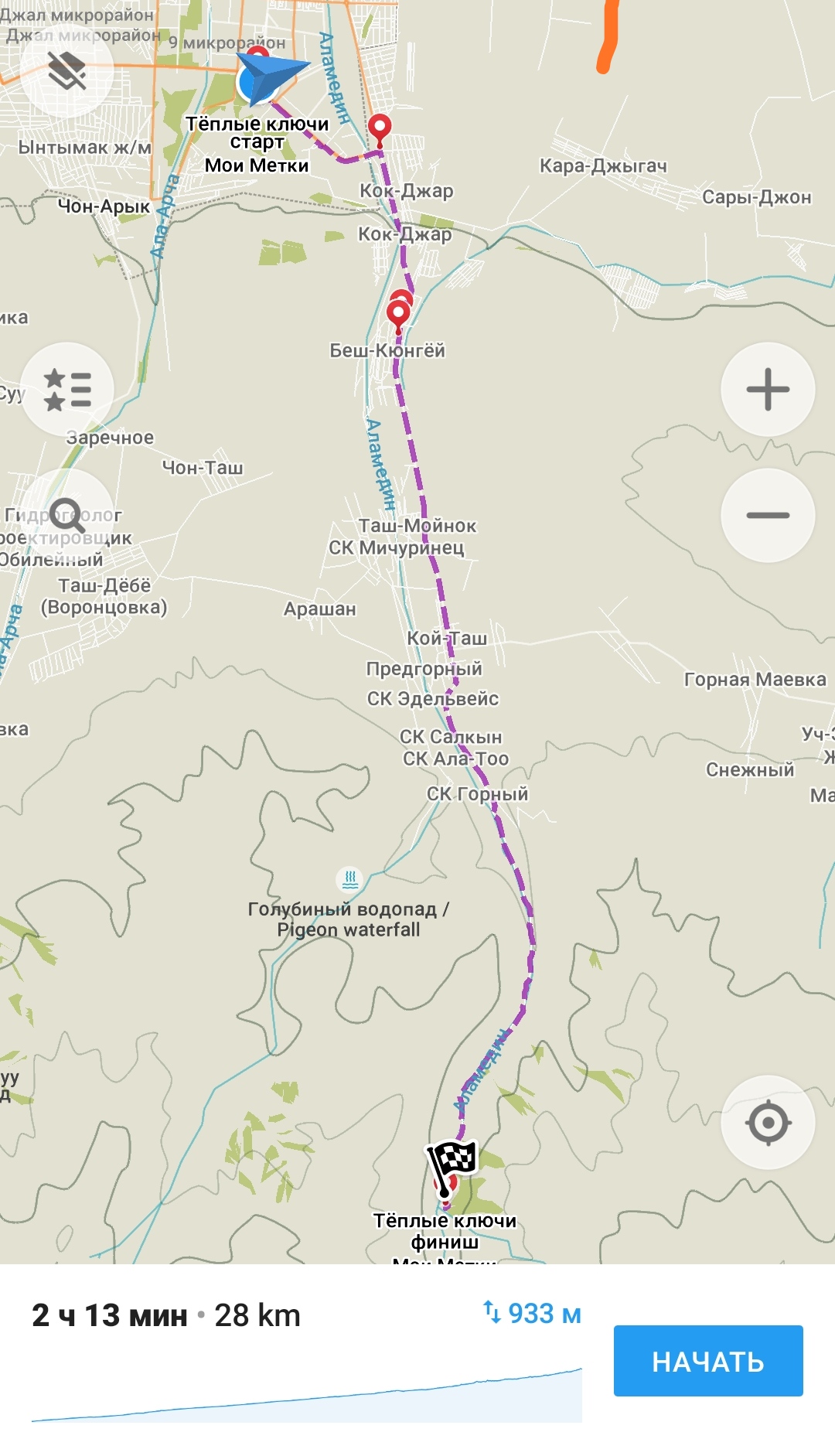This screenshot has width=835, height=1456.
Task: Open the Pigeon waterfall place icon
Action: click(x=350, y=879)
